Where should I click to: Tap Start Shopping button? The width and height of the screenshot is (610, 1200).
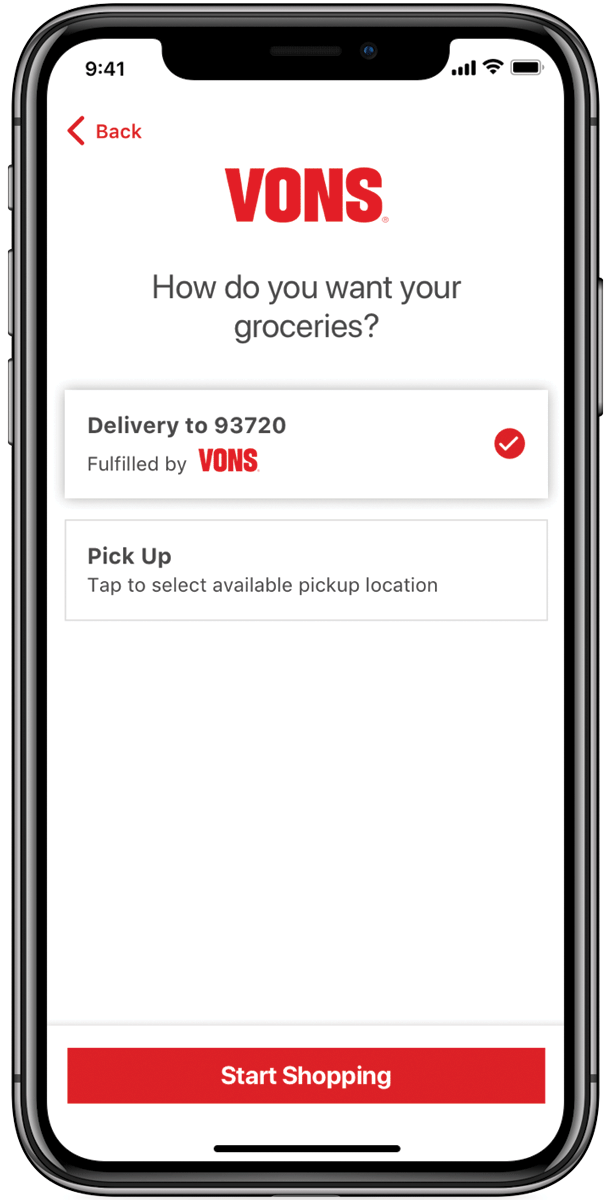pyautogui.click(x=306, y=1076)
